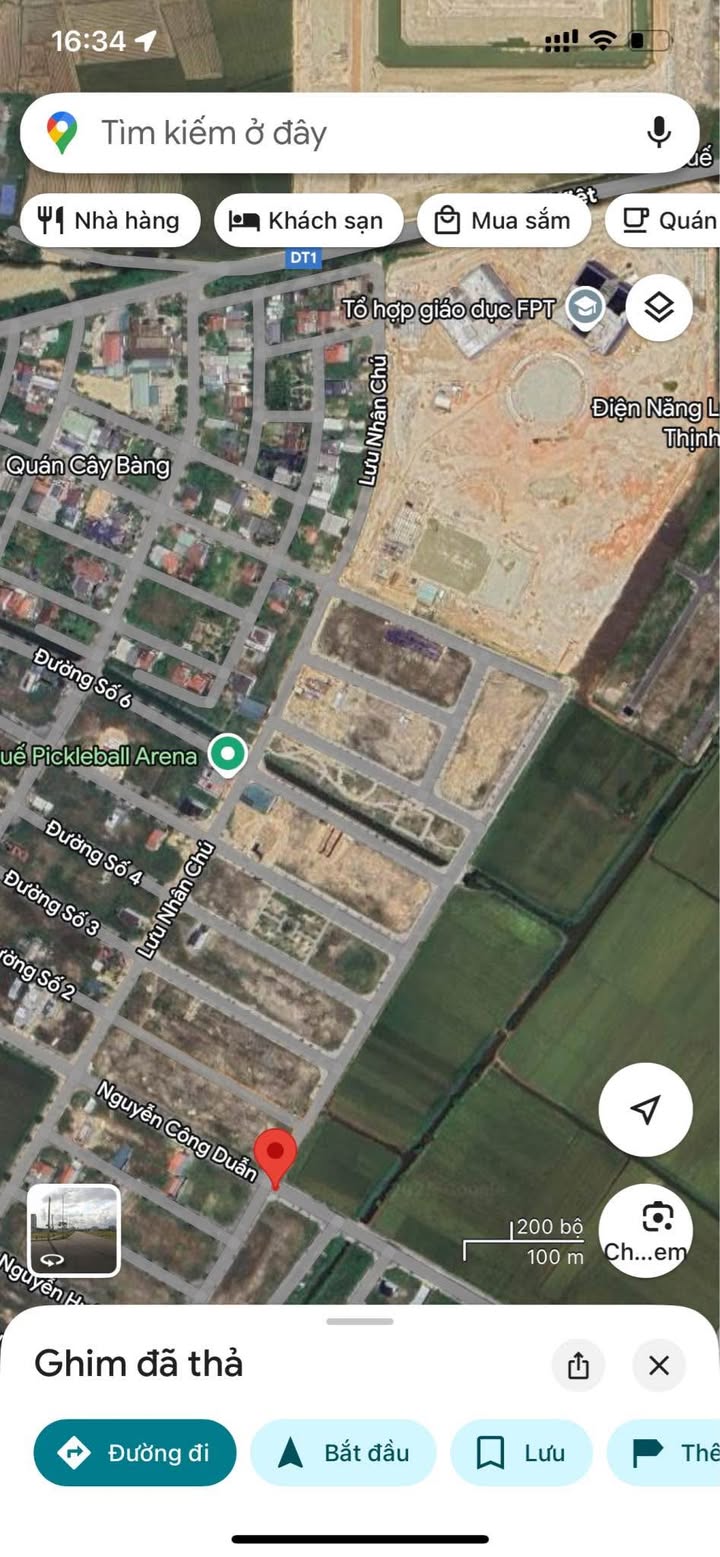Open the Street View thumbnail
The image size is (720, 1557).
click(x=74, y=1230)
